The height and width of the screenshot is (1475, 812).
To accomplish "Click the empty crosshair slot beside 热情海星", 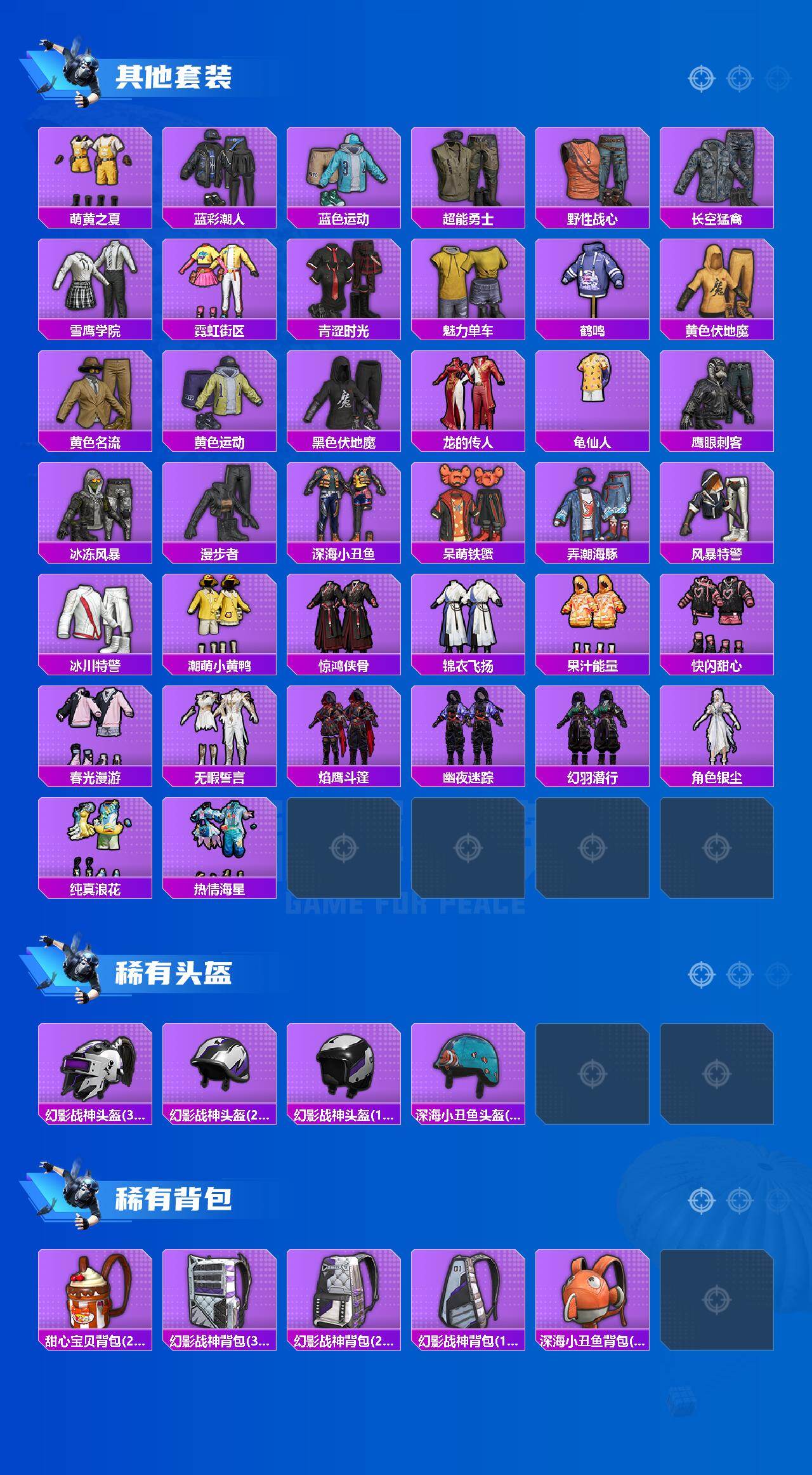I will point(346,847).
